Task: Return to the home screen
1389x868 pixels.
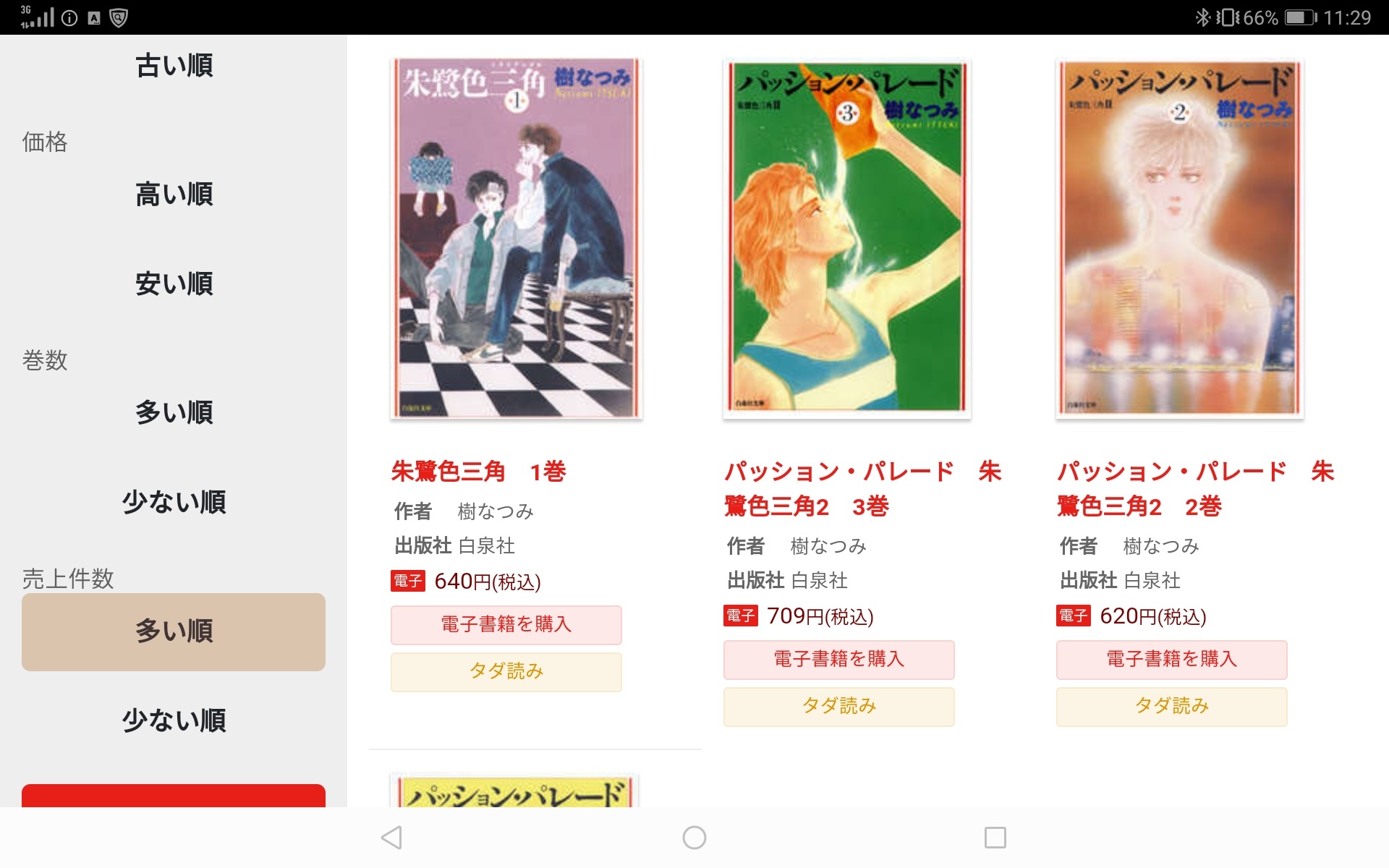Action: coord(694,838)
